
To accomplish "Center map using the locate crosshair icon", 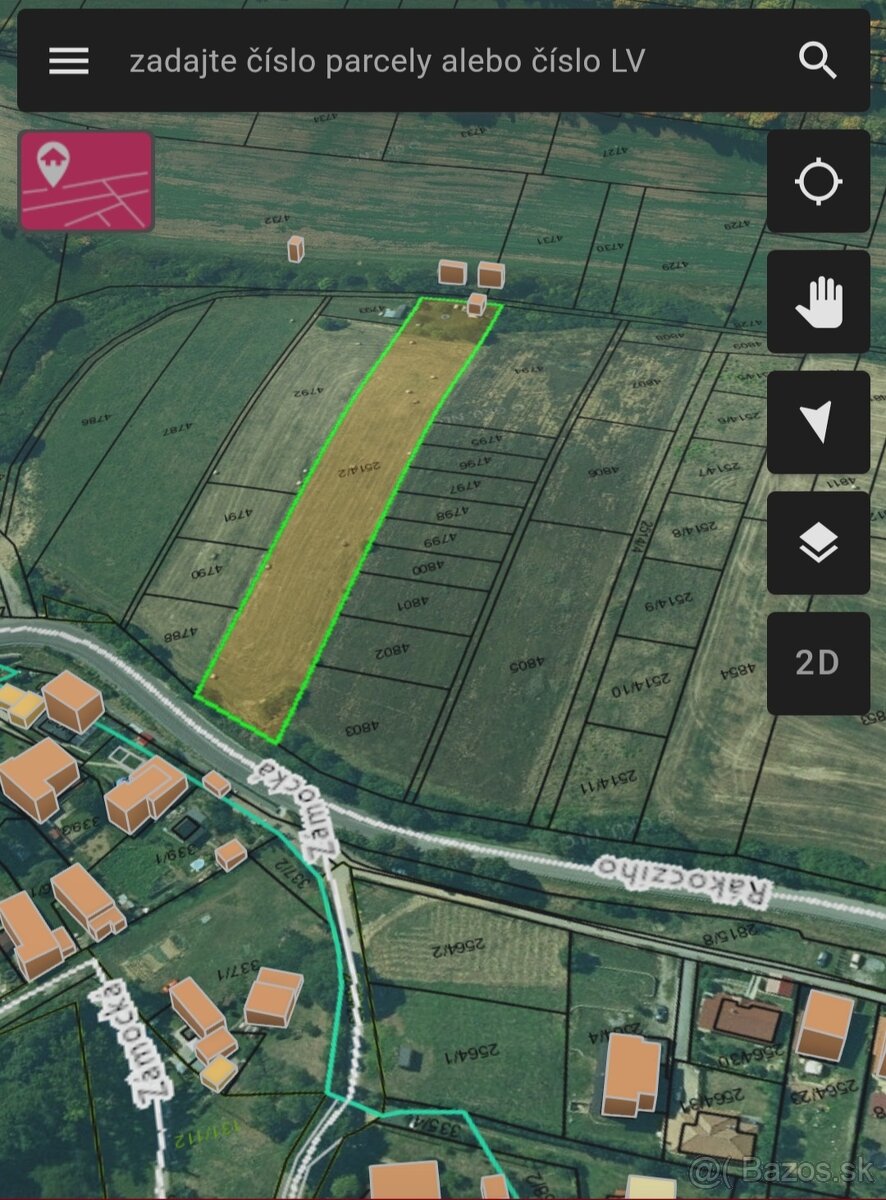I will [819, 180].
